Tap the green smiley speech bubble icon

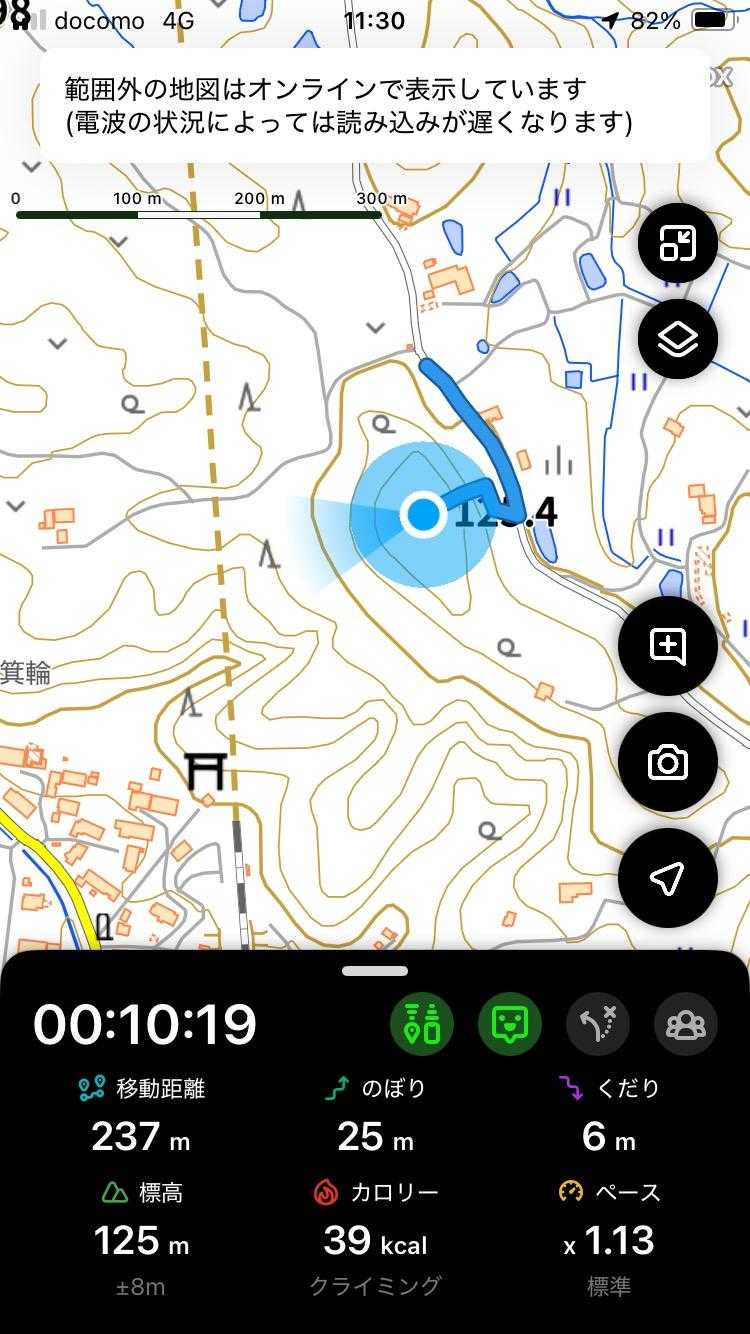[x=510, y=1024]
